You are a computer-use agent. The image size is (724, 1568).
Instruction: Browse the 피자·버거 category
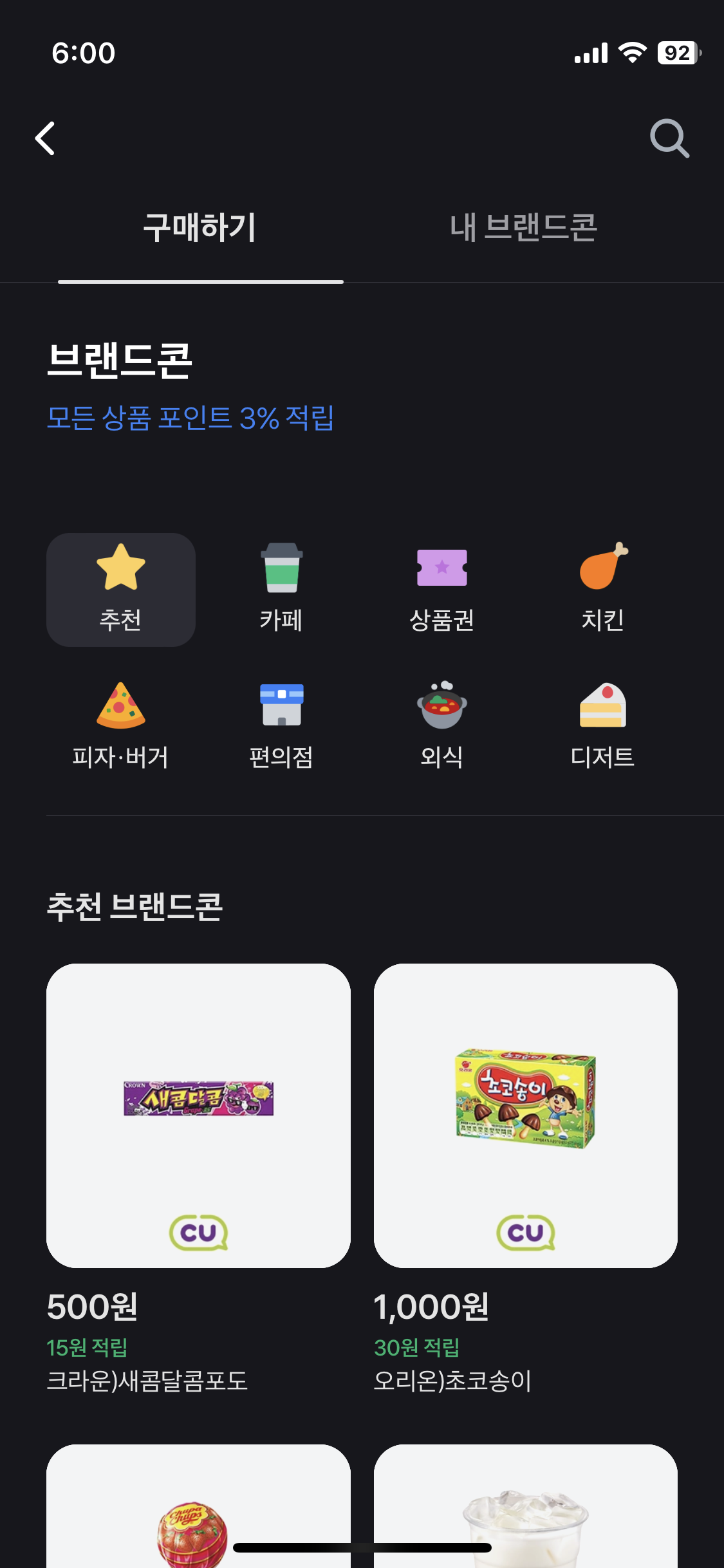coord(121,726)
